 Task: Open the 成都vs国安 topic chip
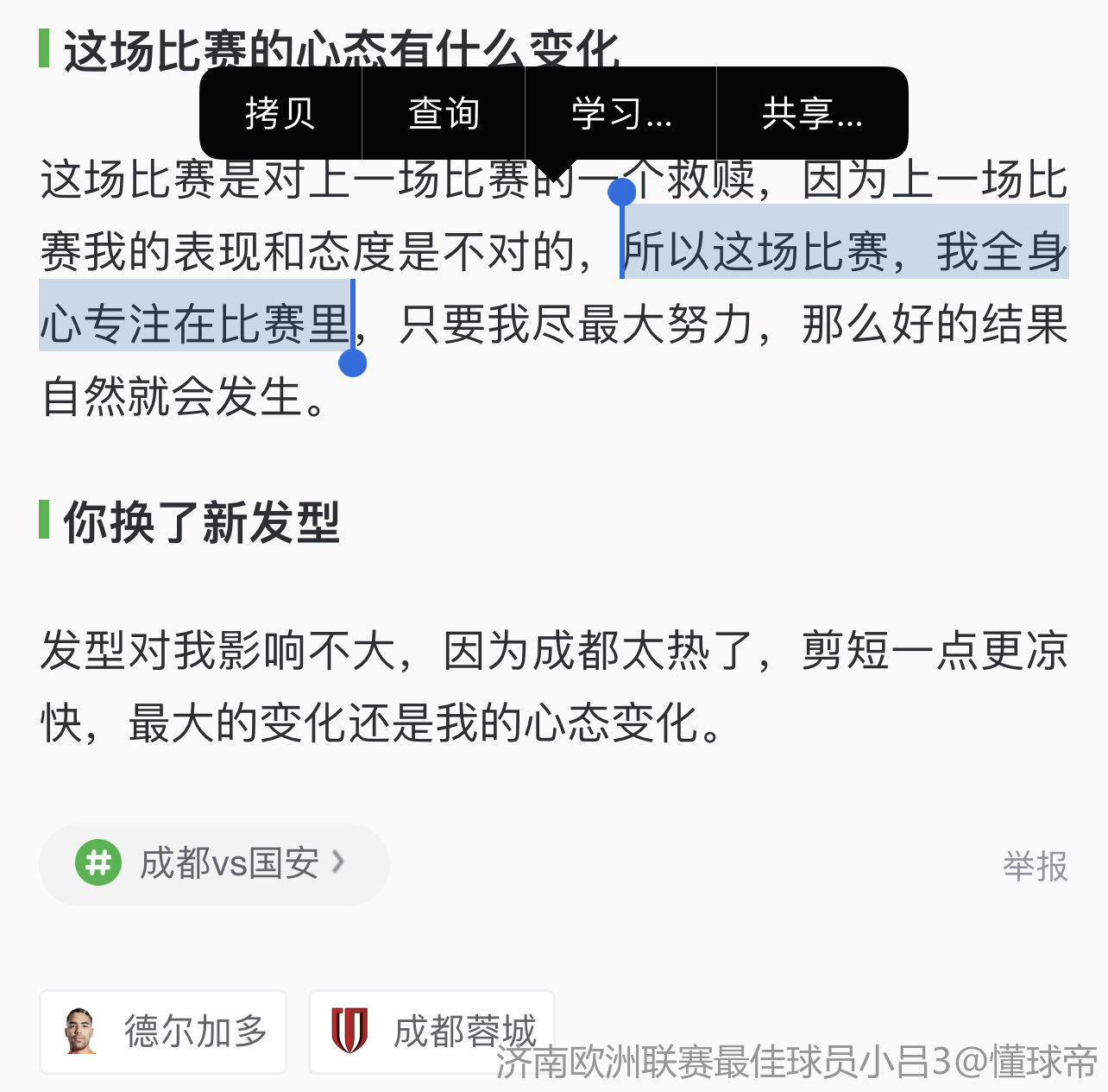(213, 864)
